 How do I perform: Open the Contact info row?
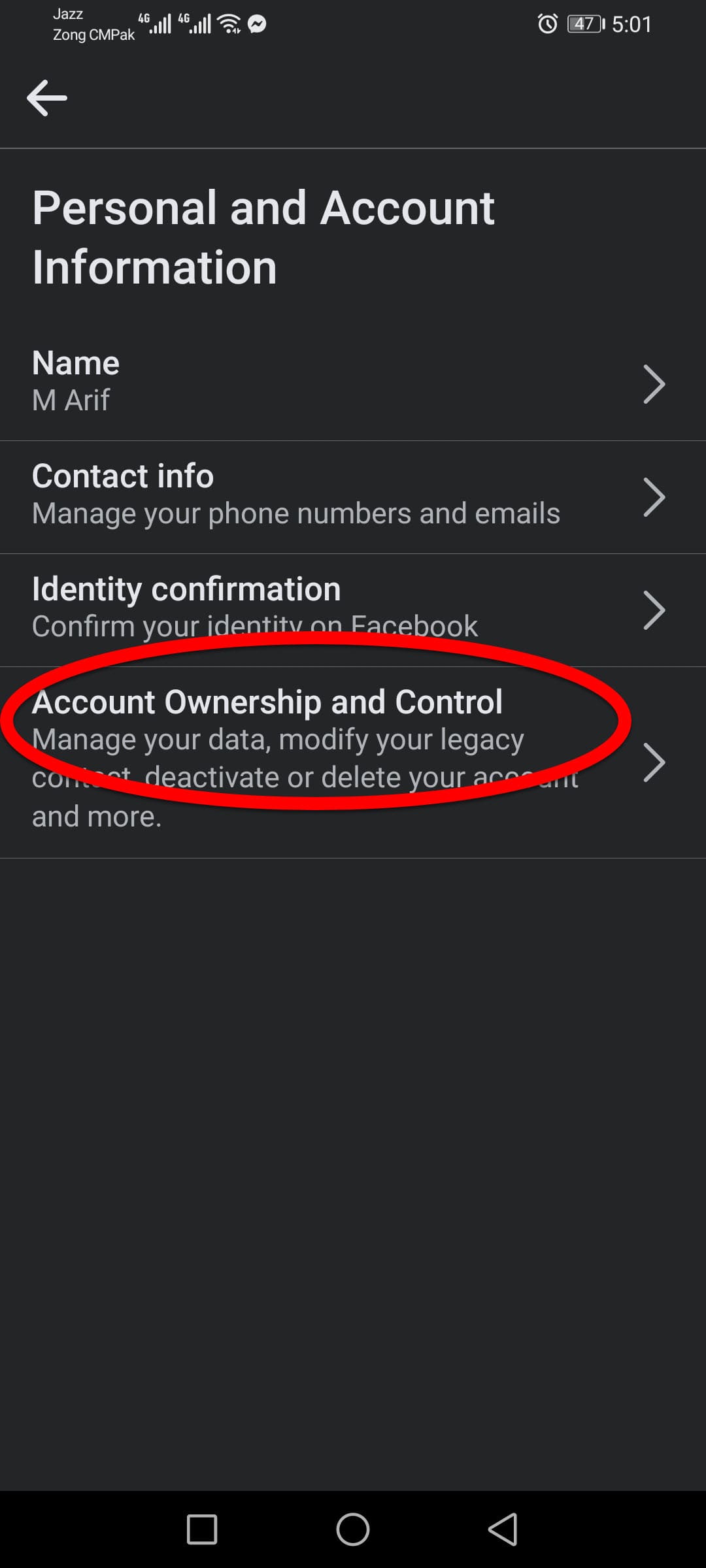353,497
